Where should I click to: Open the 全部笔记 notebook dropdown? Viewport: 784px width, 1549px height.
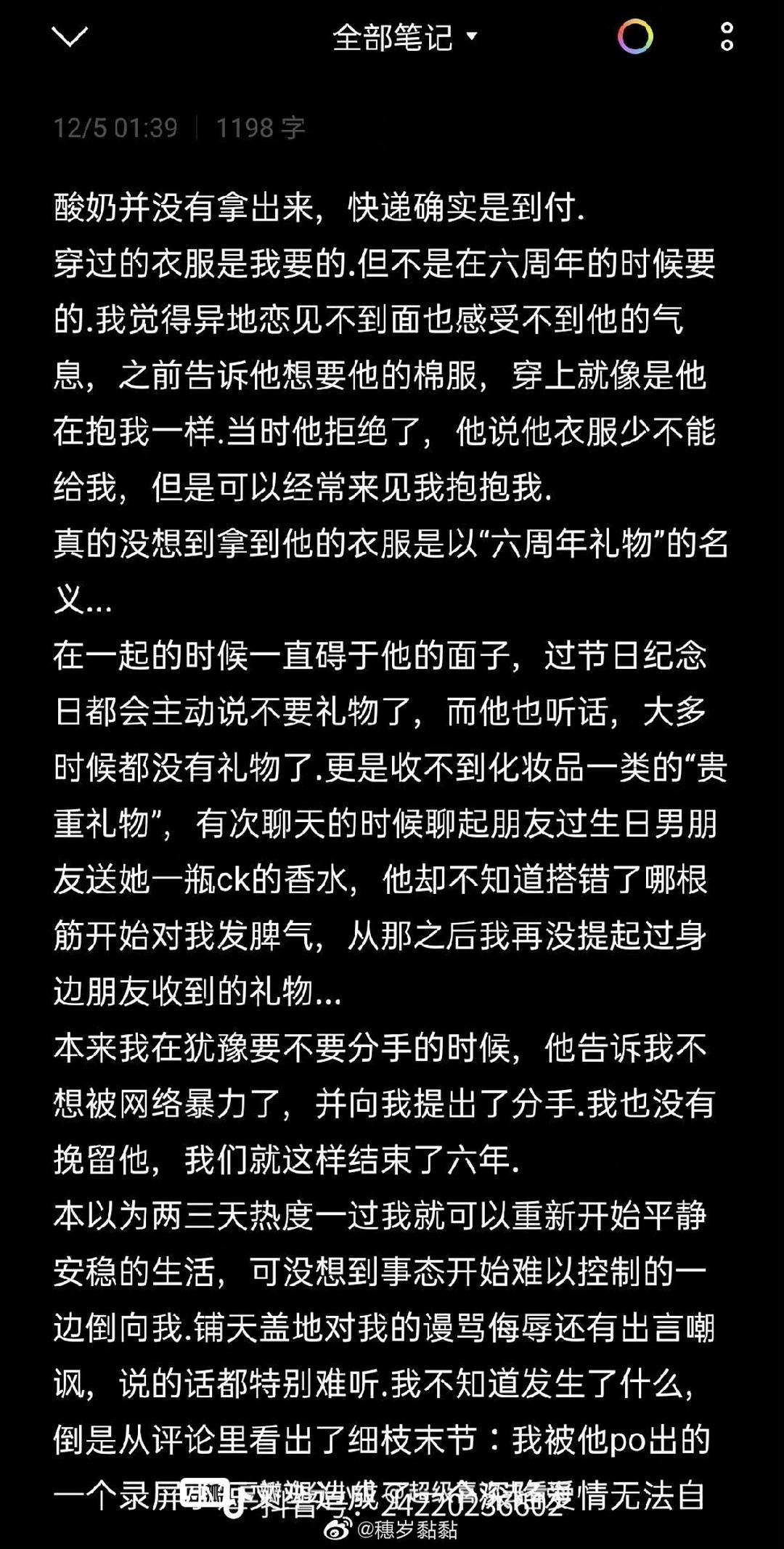coord(404,37)
